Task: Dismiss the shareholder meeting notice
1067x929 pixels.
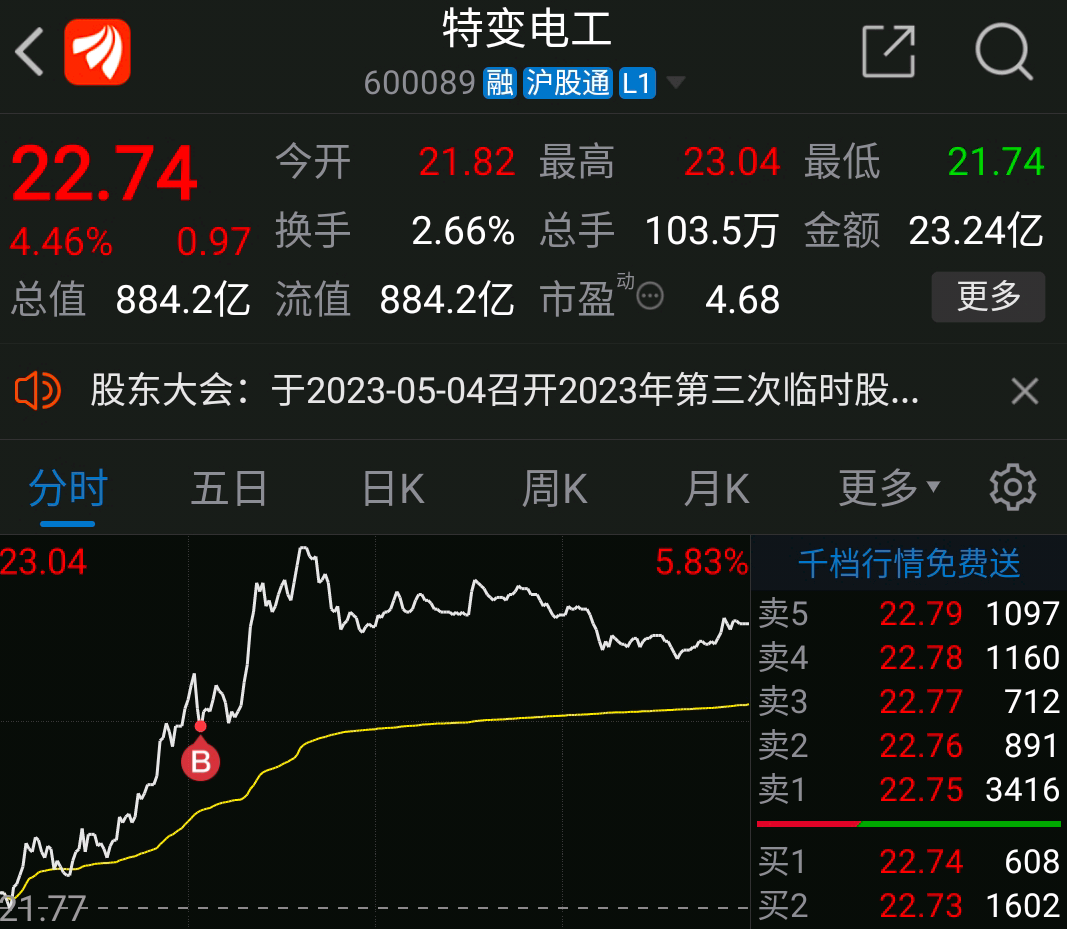Action: coord(1024,391)
